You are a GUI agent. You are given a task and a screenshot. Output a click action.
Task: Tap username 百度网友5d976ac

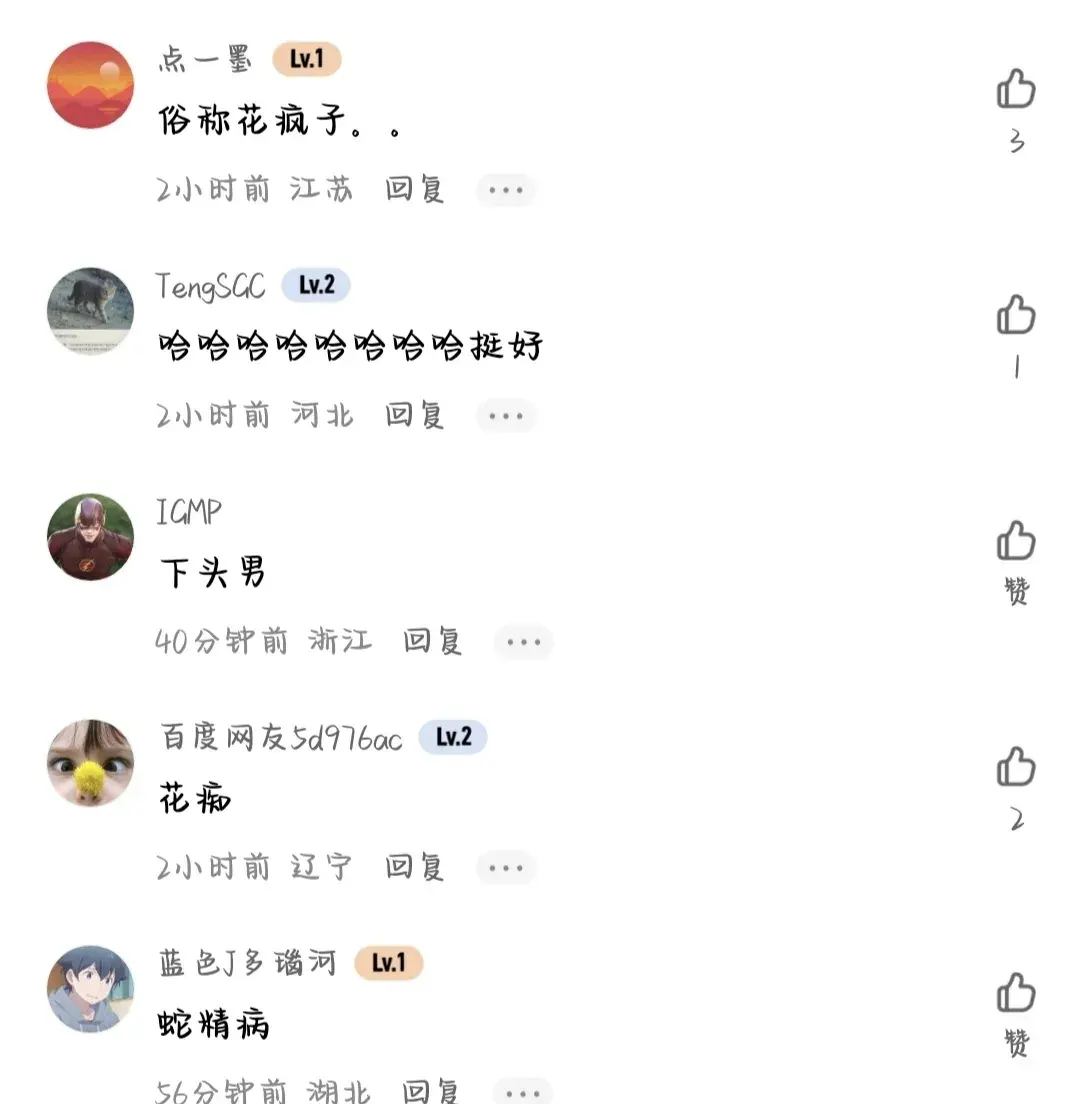[x=281, y=738]
